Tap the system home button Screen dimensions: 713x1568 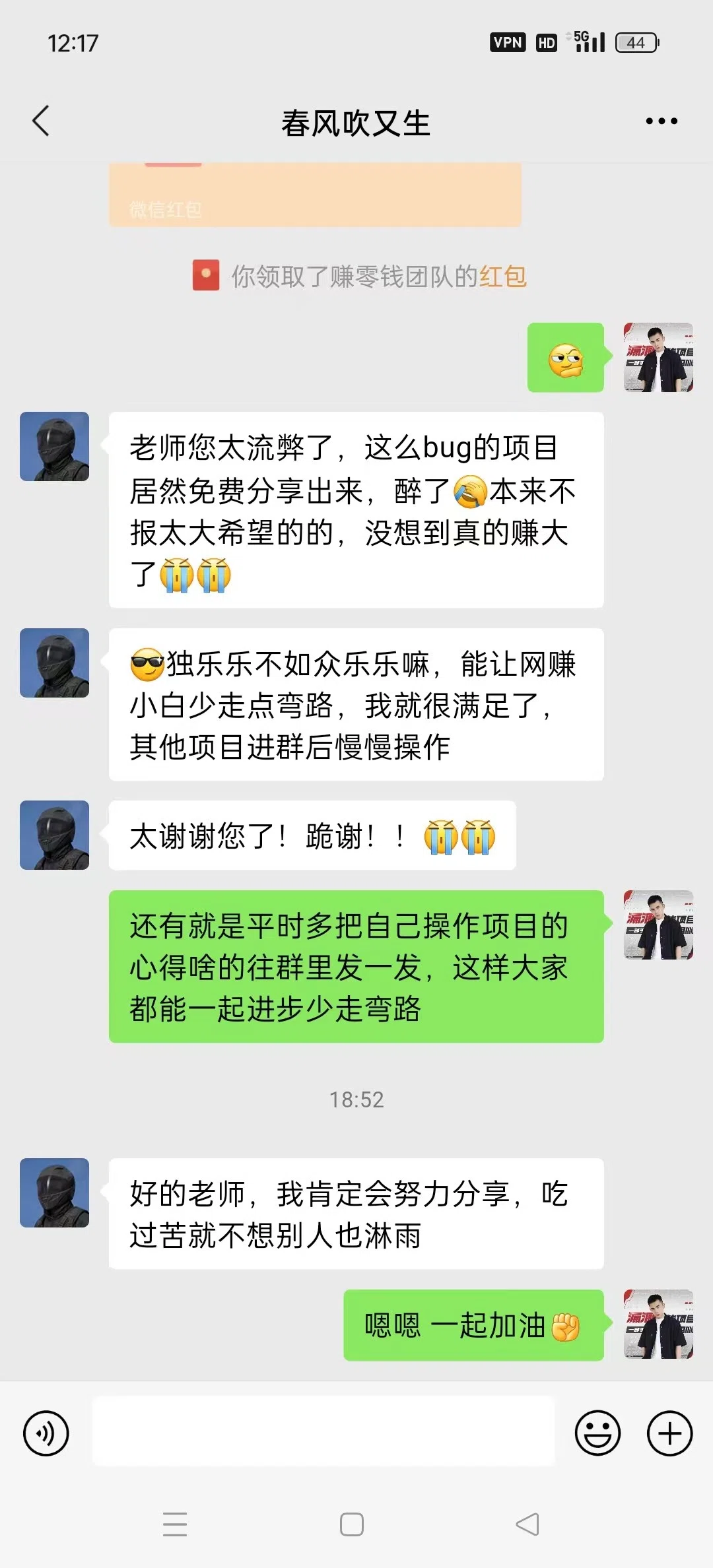click(351, 1524)
